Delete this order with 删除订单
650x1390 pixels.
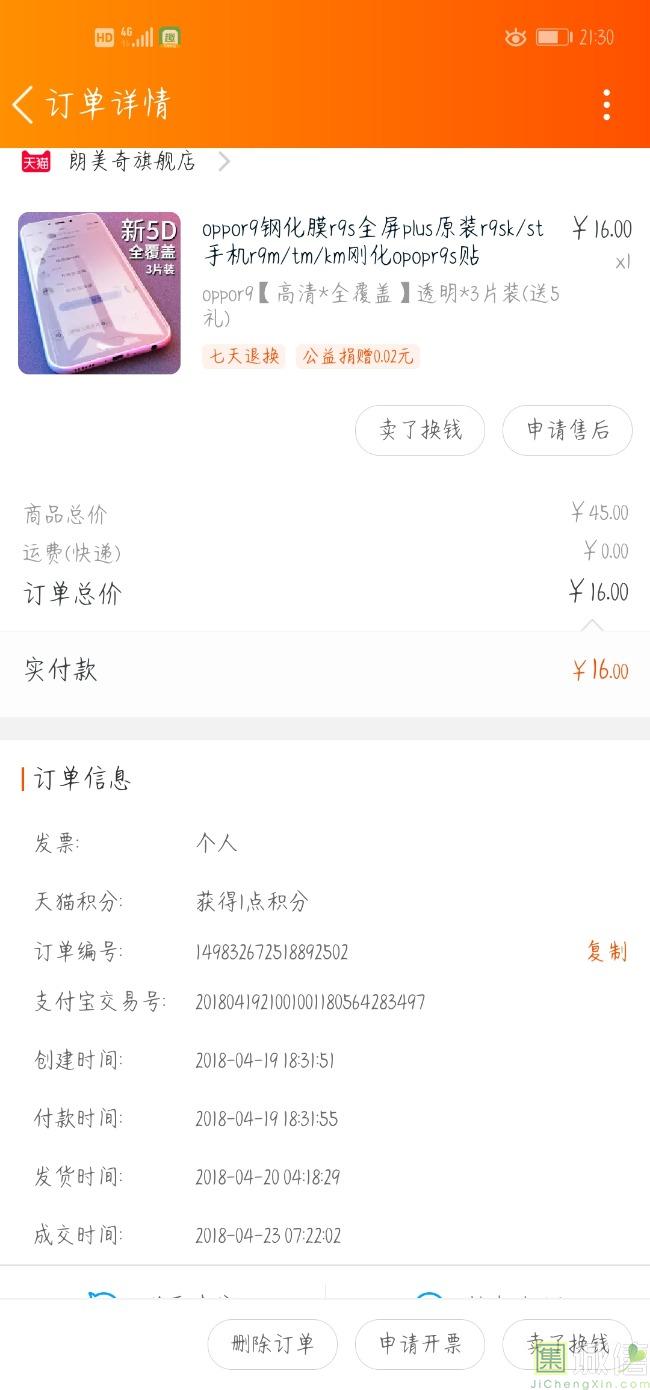point(272,1344)
